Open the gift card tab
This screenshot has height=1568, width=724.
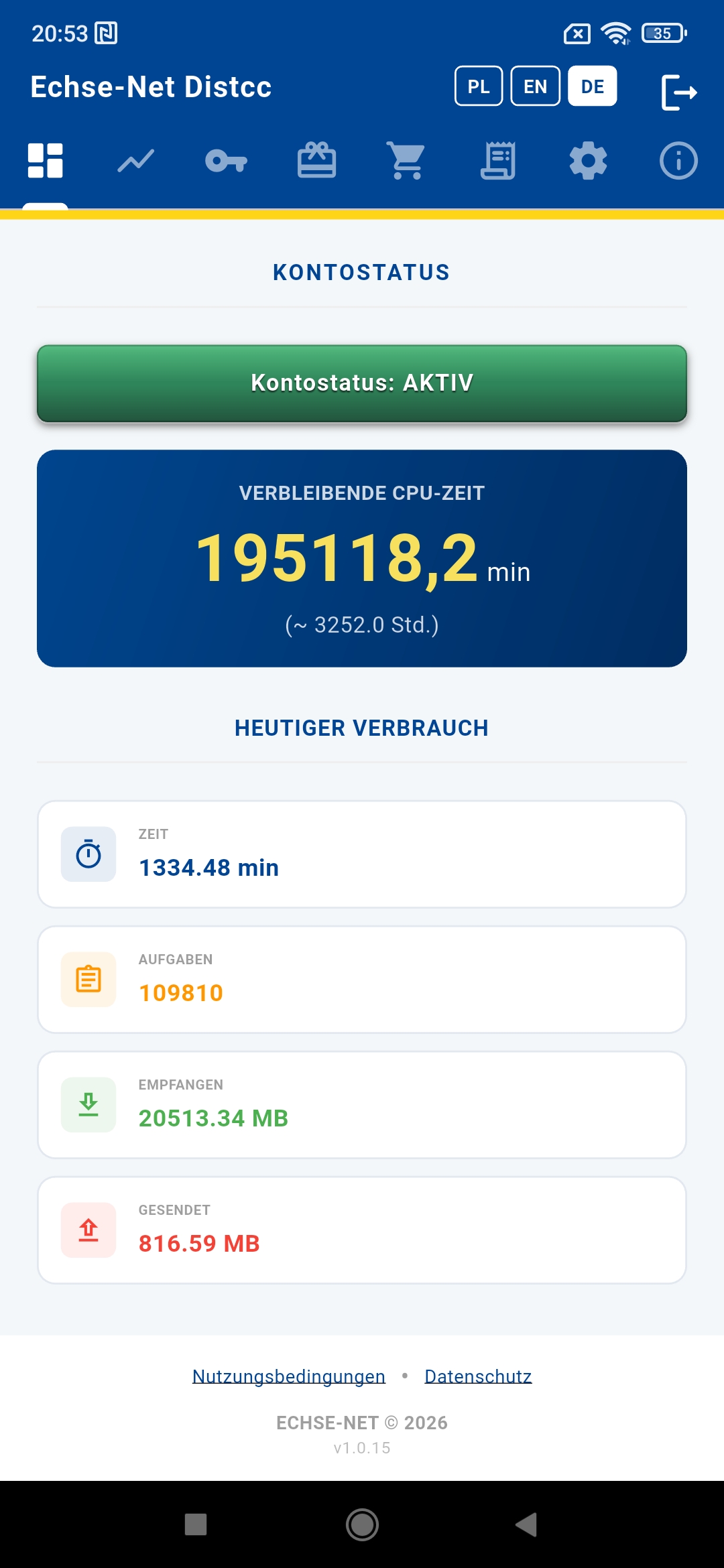pos(317,160)
